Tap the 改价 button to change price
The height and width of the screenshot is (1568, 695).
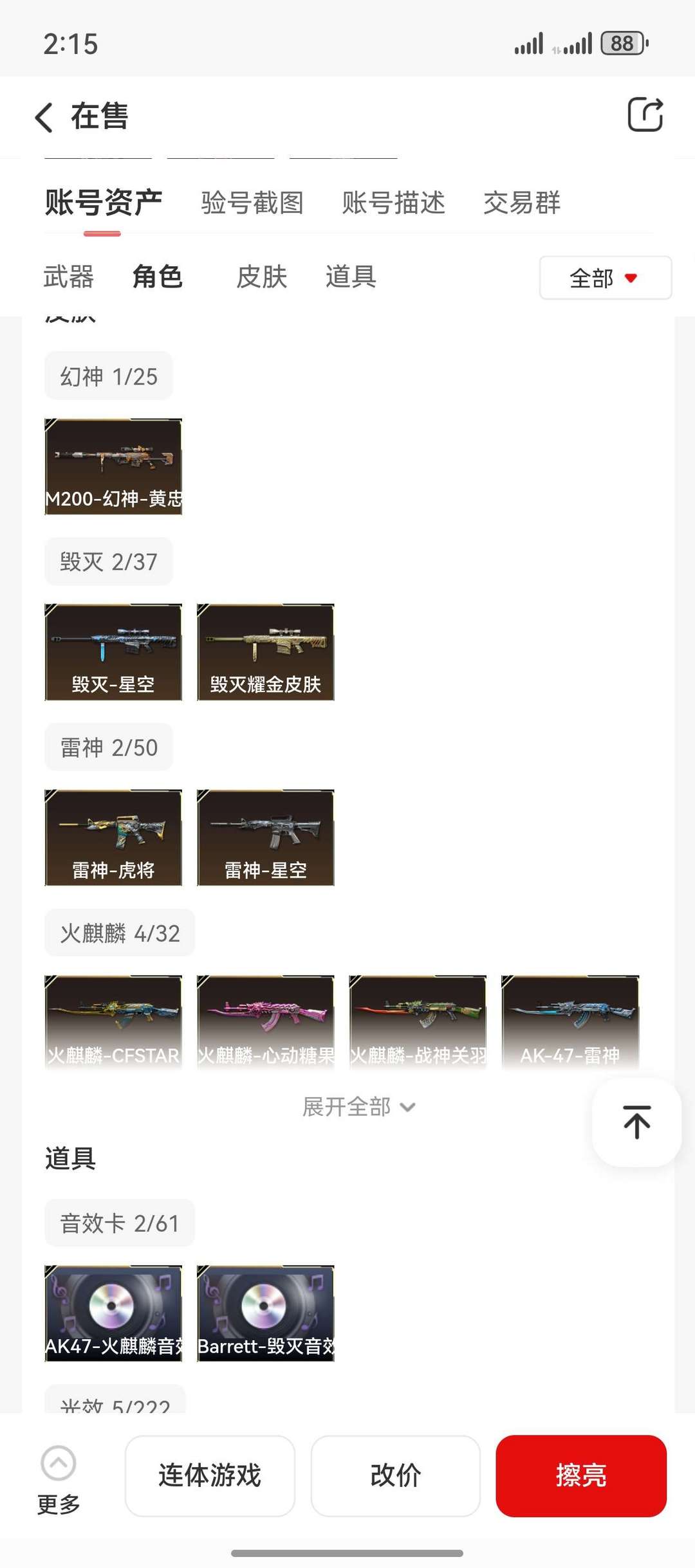pyautogui.click(x=395, y=1476)
